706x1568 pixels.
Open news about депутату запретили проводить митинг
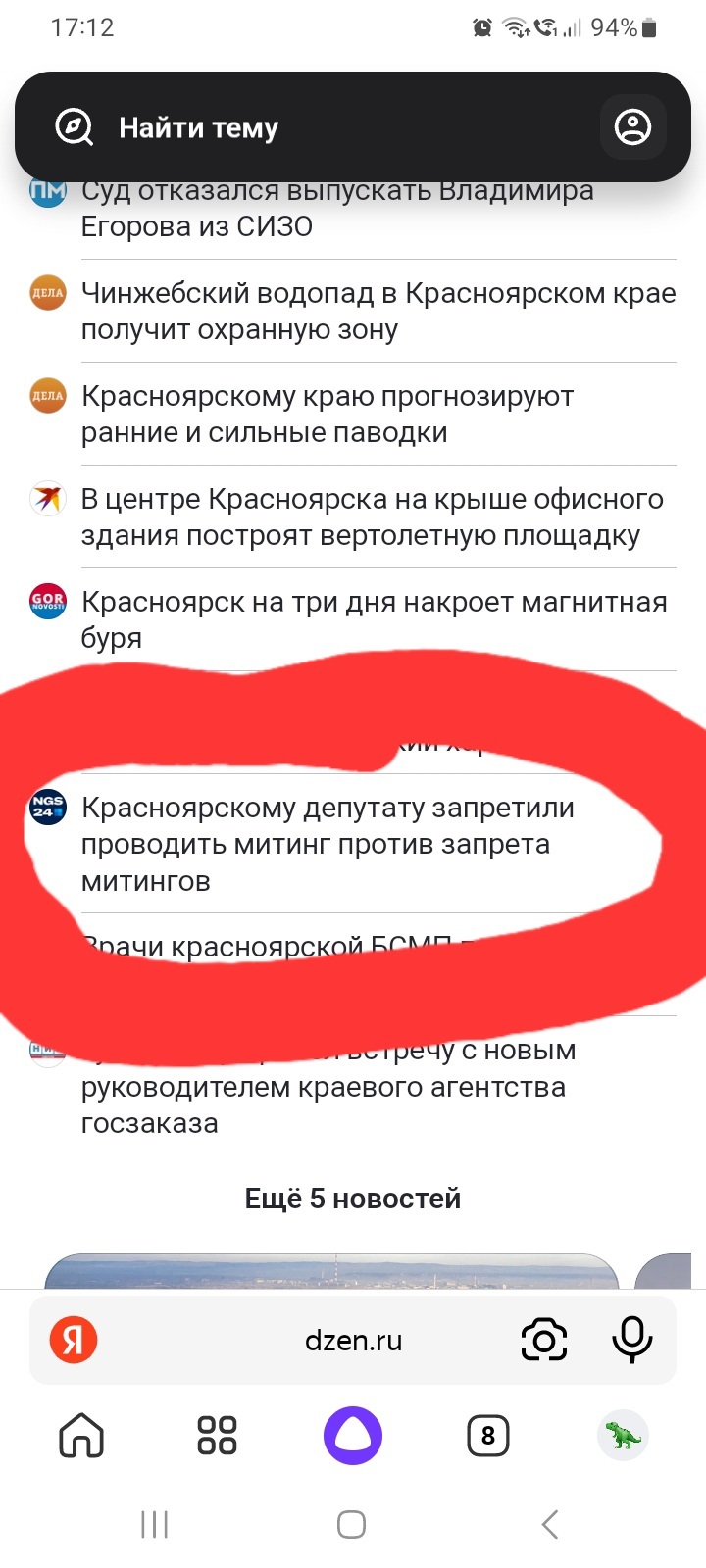[327, 844]
